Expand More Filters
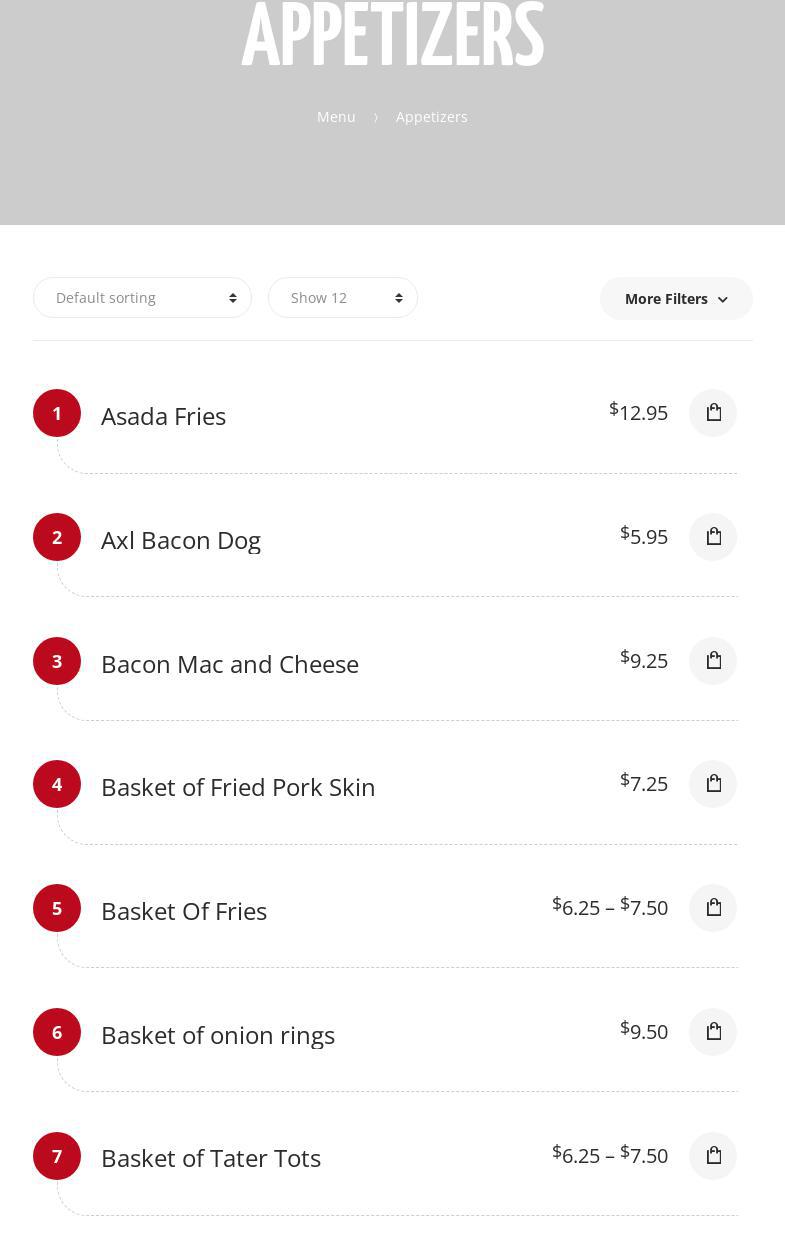Viewport: 785px width, 1244px height. 676,299
